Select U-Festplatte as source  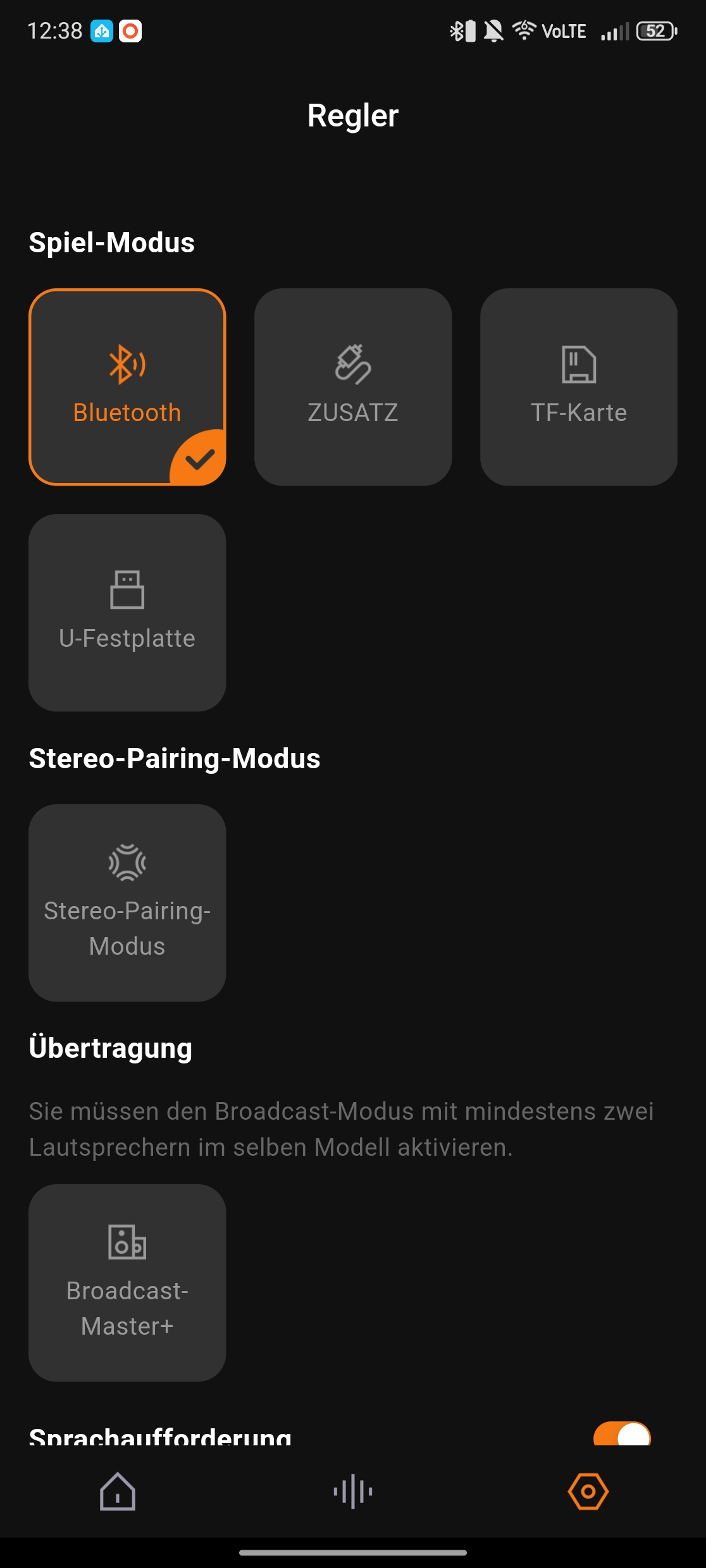(127, 613)
